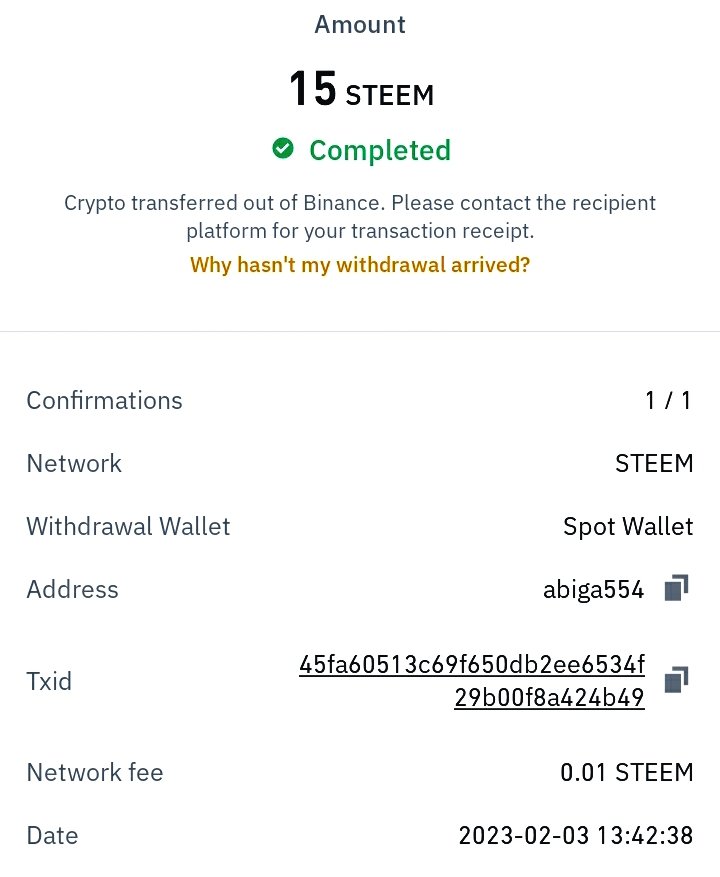Open the underlined Txid hash link
The height and width of the screenshot is (877, 720).
click(x=472, y=681)
